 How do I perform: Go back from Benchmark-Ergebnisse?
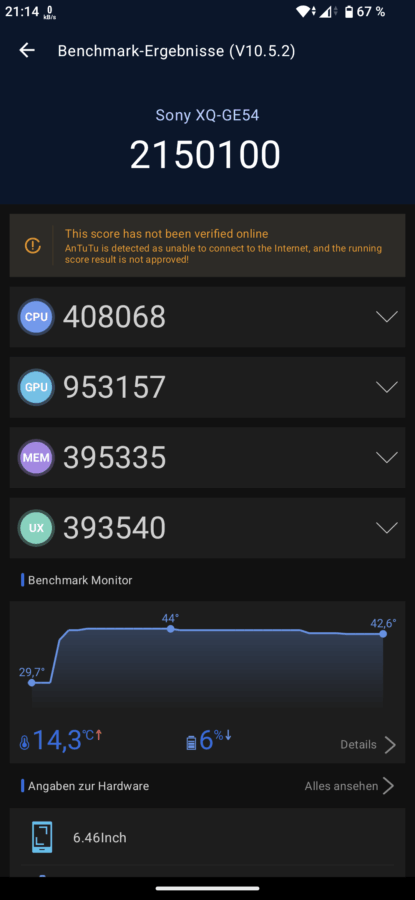pos(27,51)
